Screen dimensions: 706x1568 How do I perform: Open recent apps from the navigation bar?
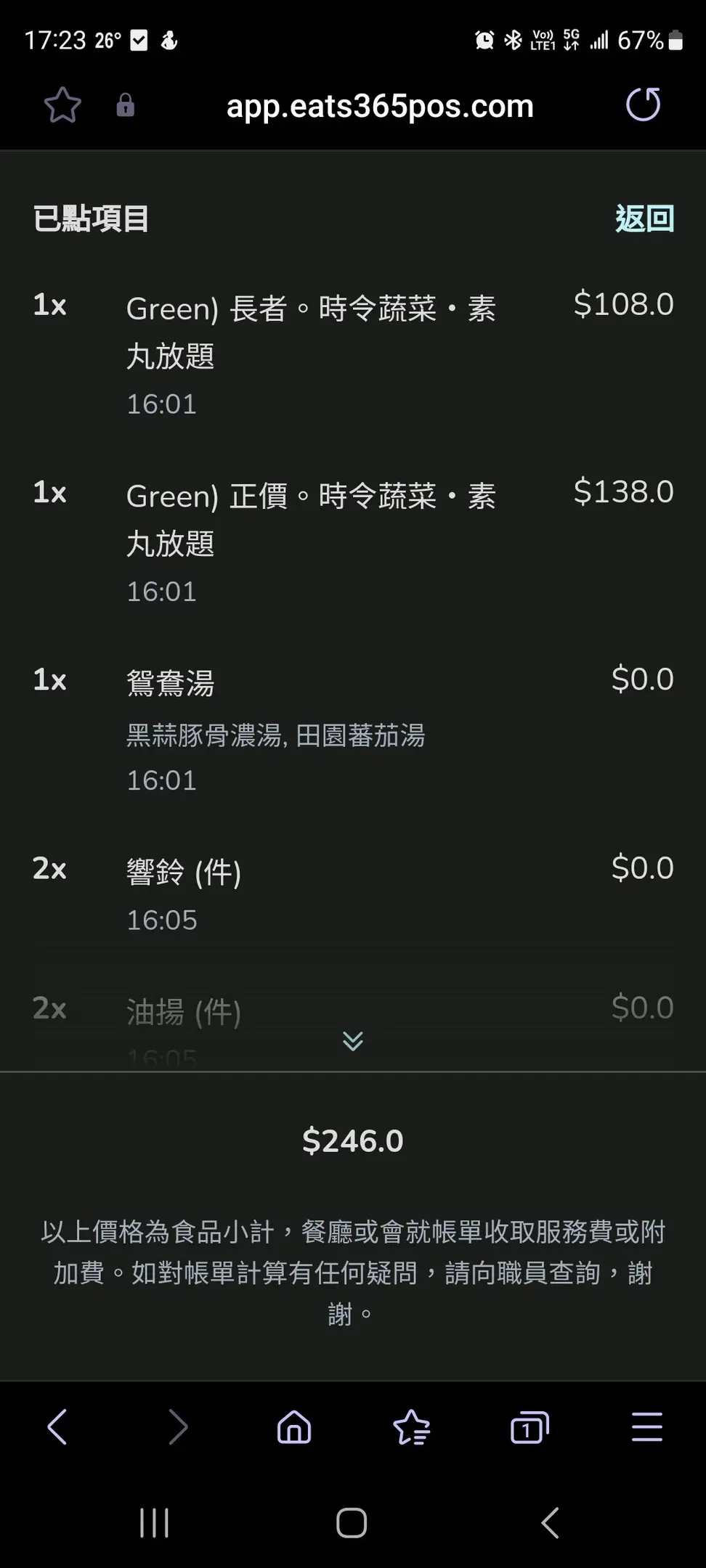(154, 1522)
